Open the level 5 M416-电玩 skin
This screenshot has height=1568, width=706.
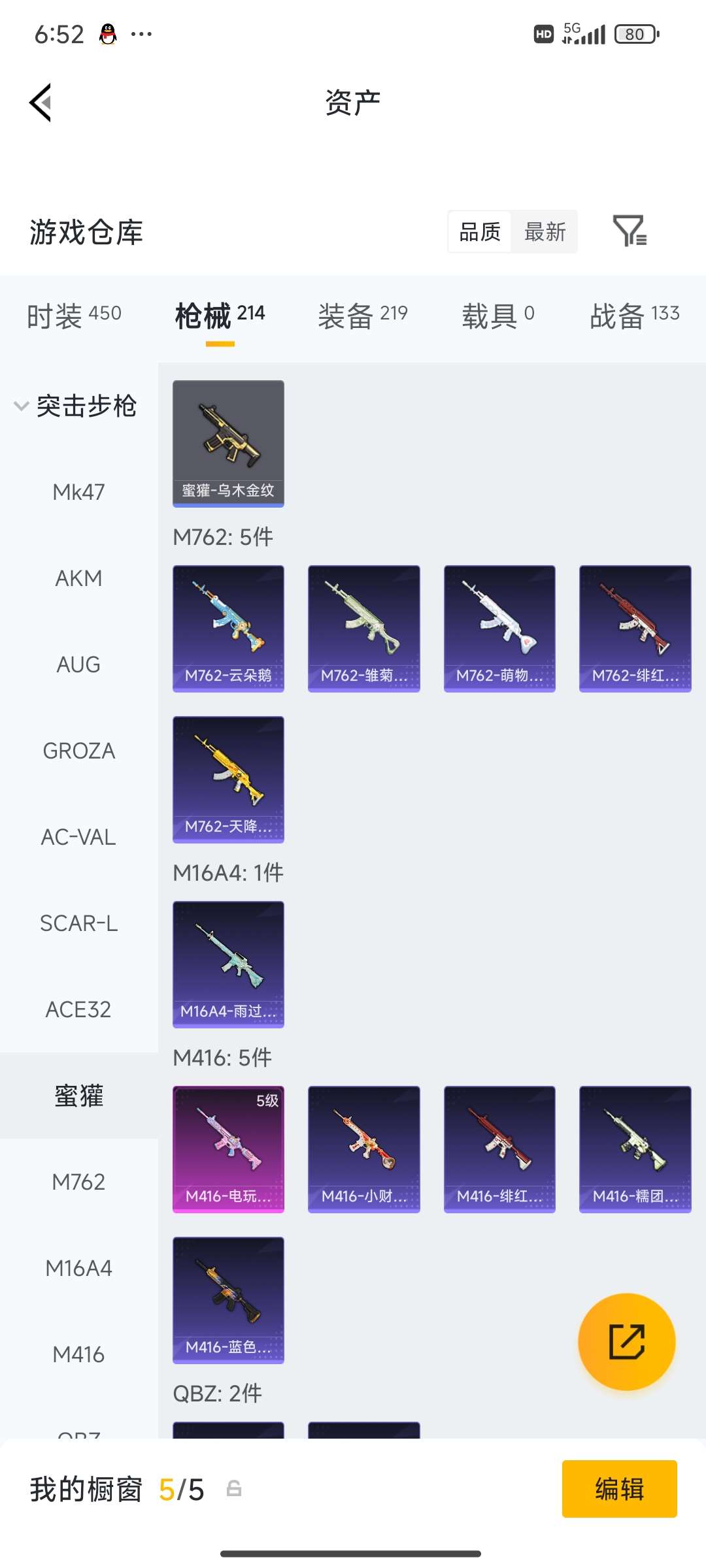point(228,1150)
